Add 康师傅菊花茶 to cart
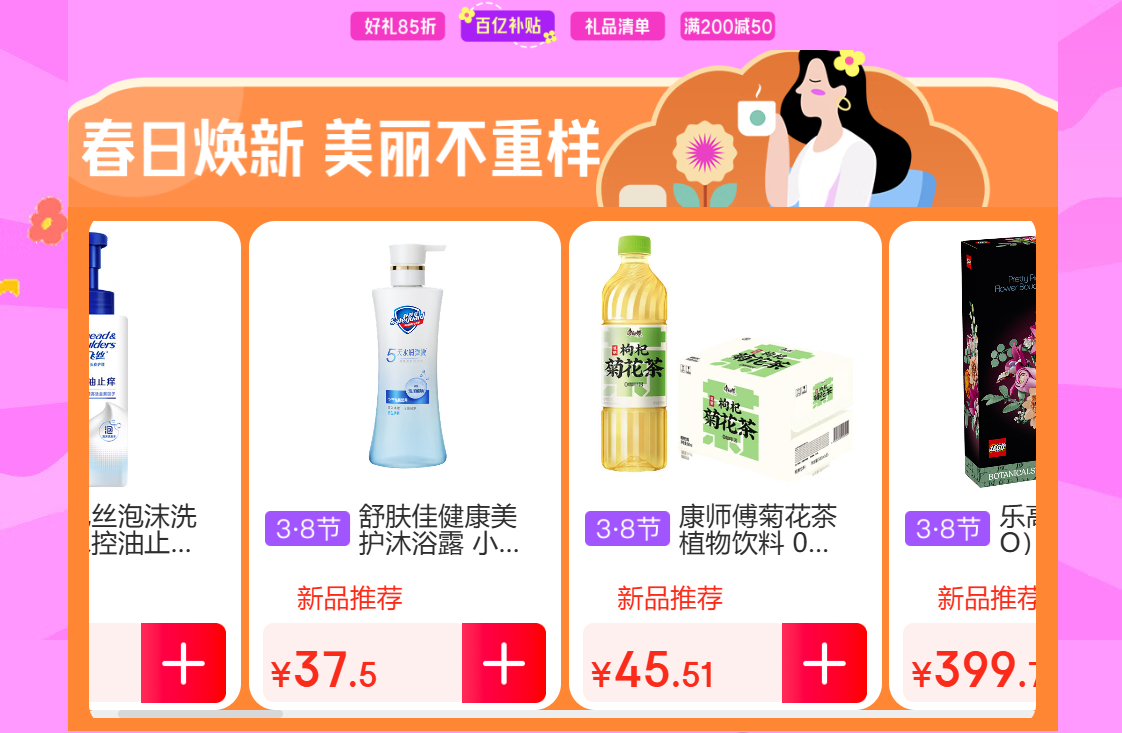 [x=824, y=663]
